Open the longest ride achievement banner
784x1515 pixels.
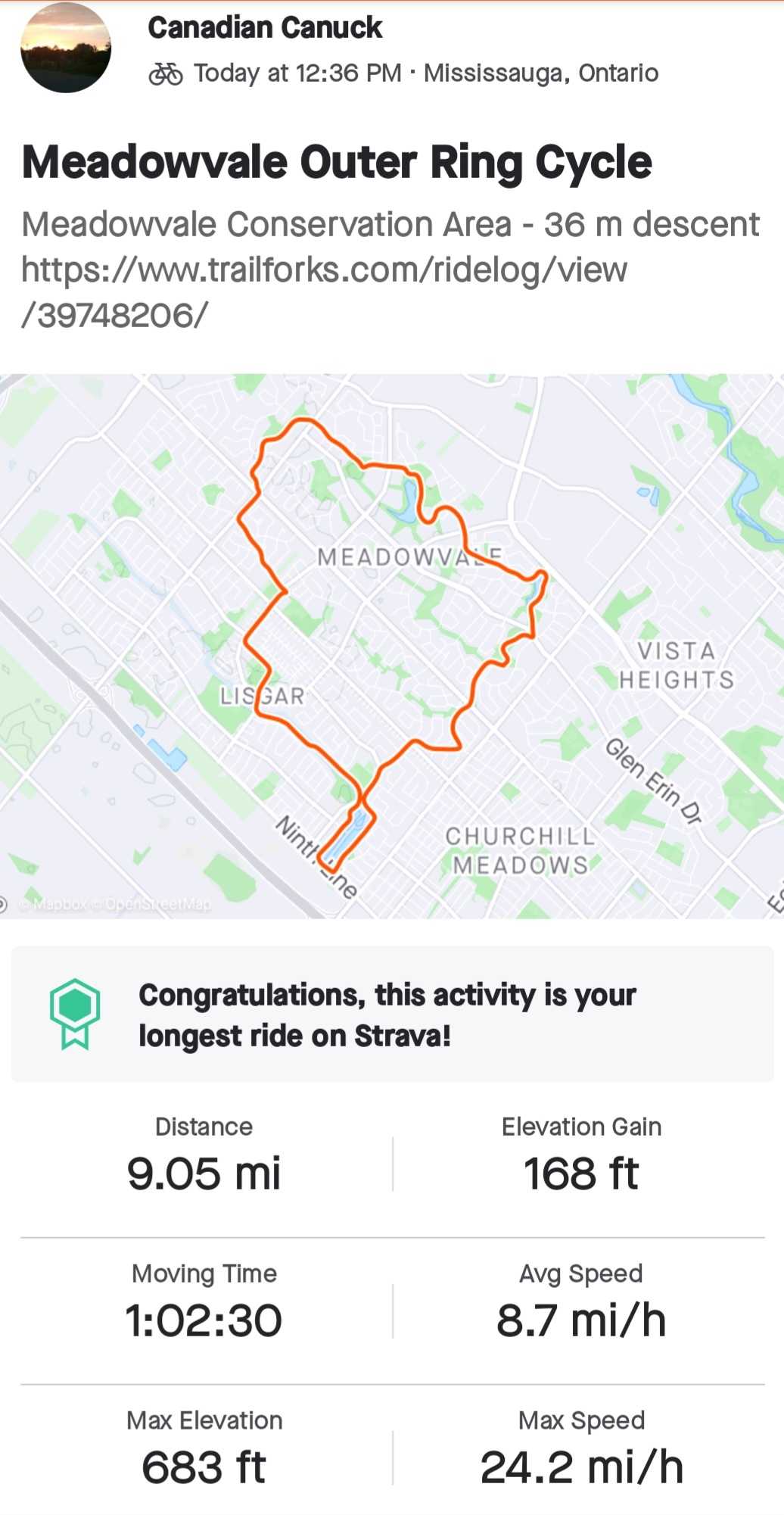pyautogui.click(x=392, y=1015)
